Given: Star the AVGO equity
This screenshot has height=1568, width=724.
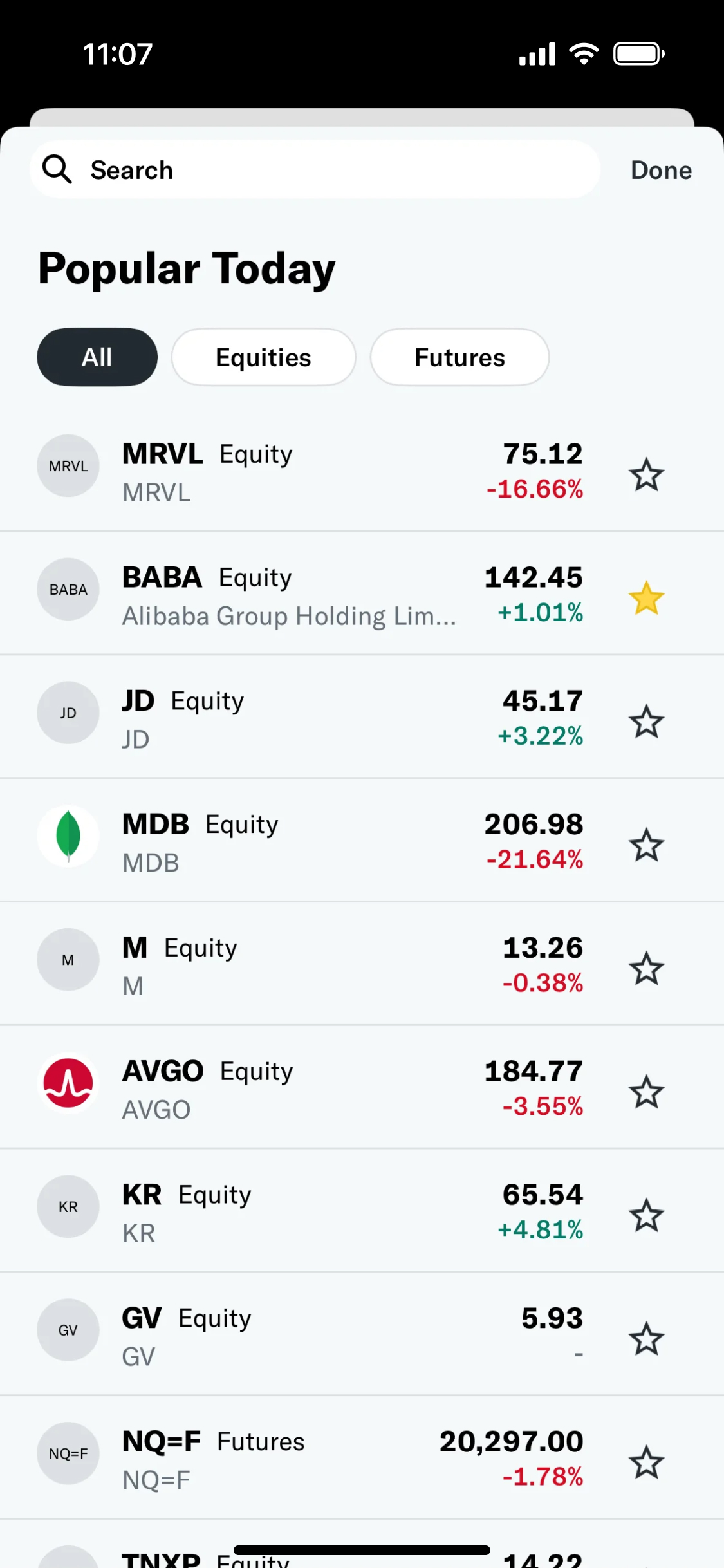Looking at the screenshot, I should 646,1092.
